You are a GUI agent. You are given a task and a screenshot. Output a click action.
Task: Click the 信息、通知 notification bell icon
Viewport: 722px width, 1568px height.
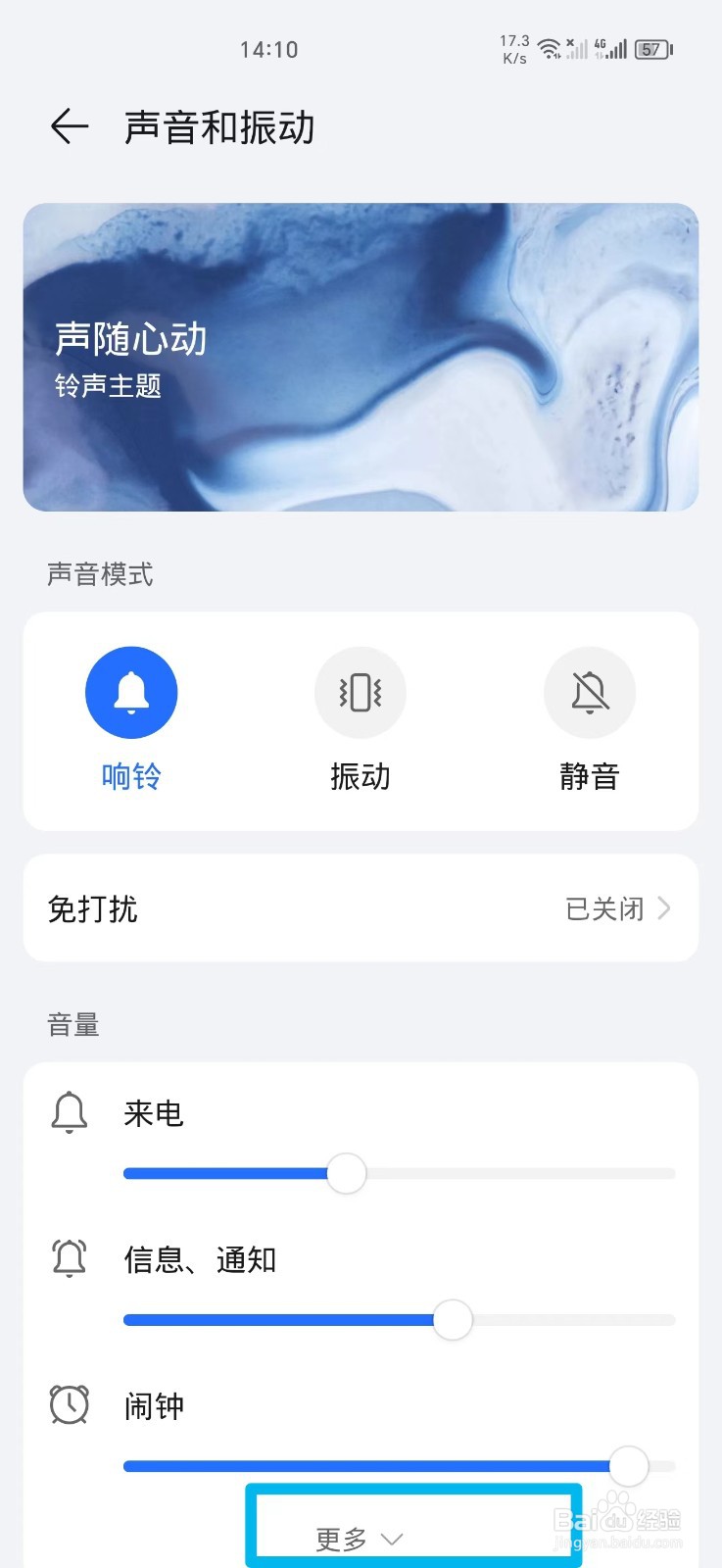click(69, 1259)
